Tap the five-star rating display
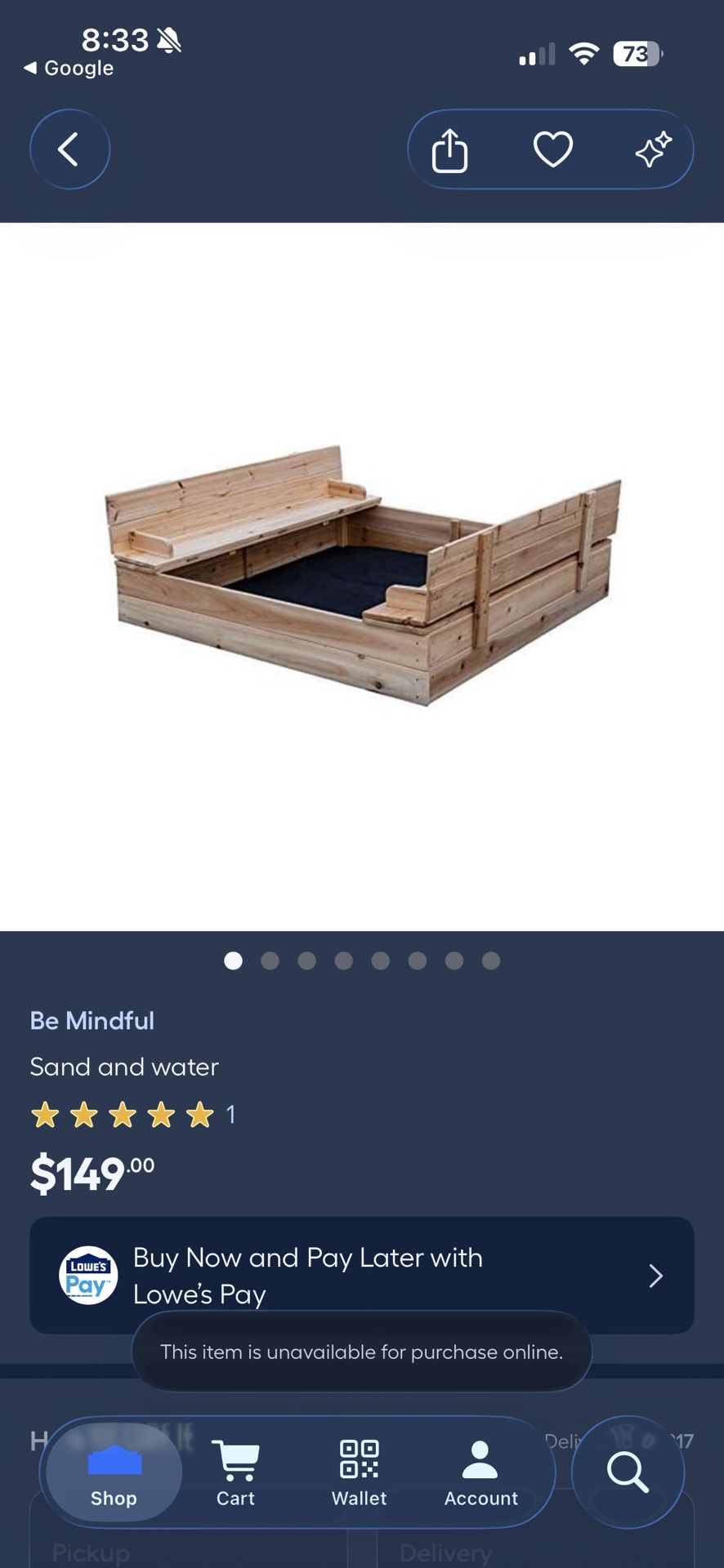 tap(123, 1114)
